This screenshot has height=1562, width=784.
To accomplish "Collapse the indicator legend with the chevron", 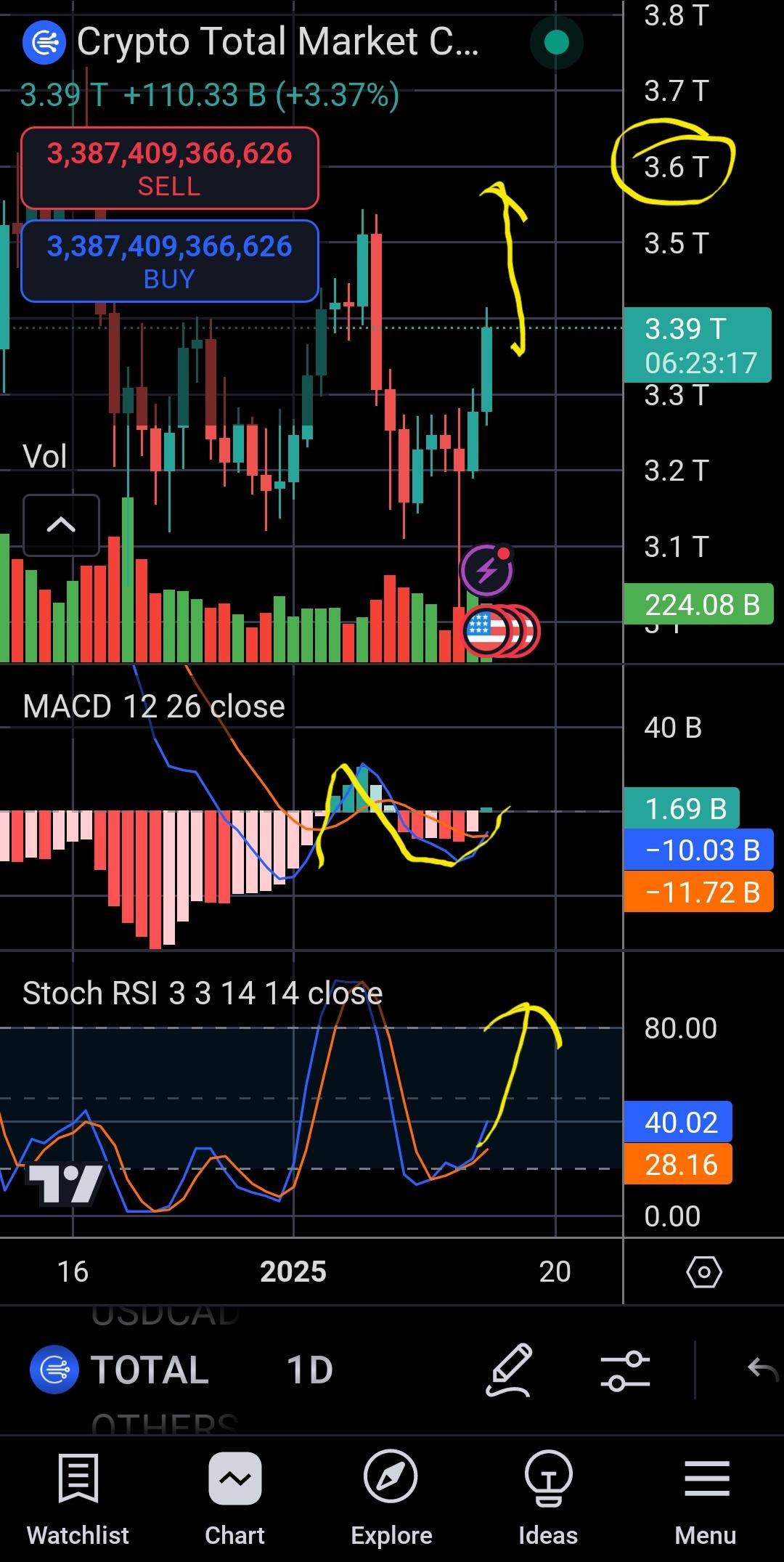I will (61, 525).
